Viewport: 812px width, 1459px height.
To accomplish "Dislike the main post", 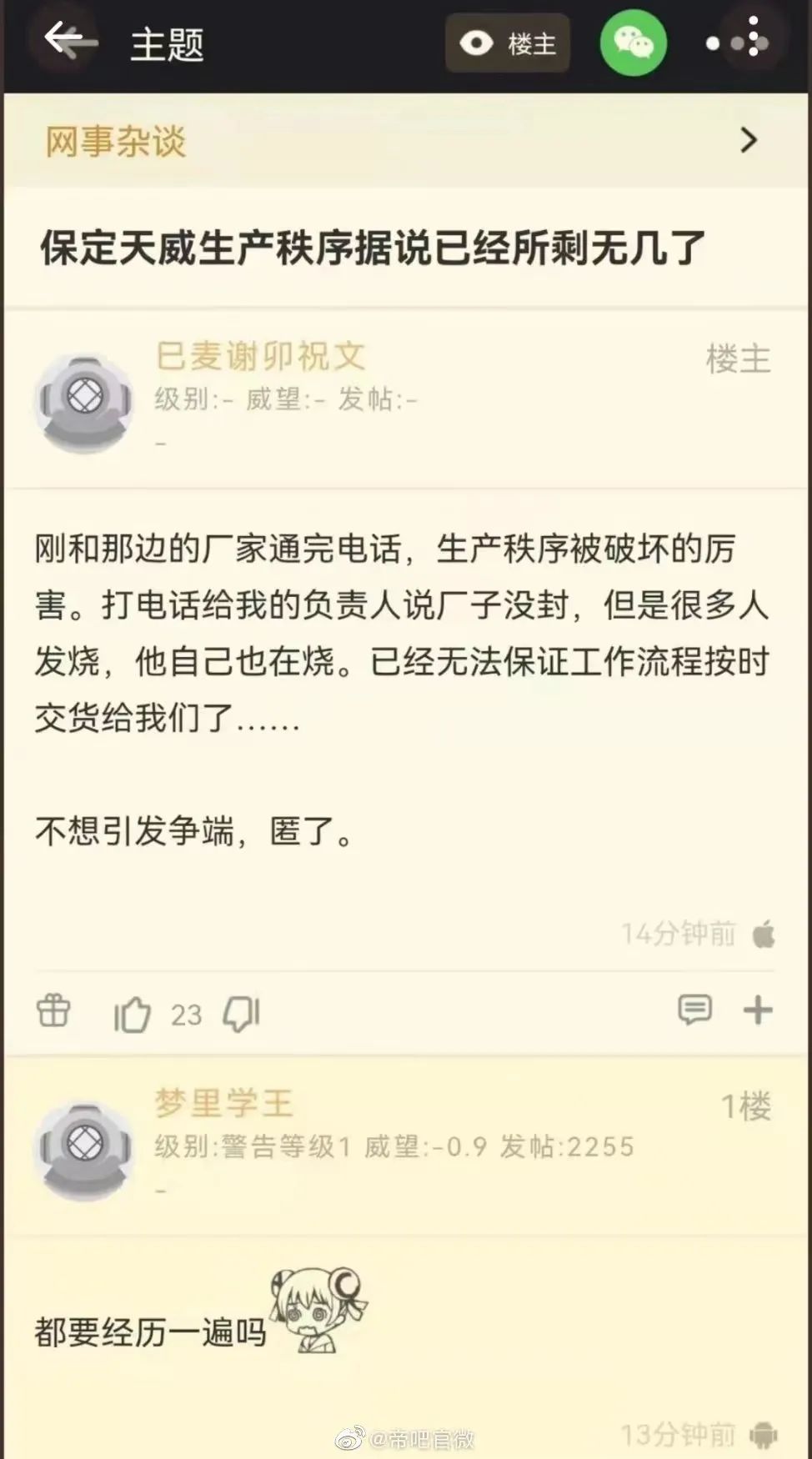I will tap(242, 1014).
